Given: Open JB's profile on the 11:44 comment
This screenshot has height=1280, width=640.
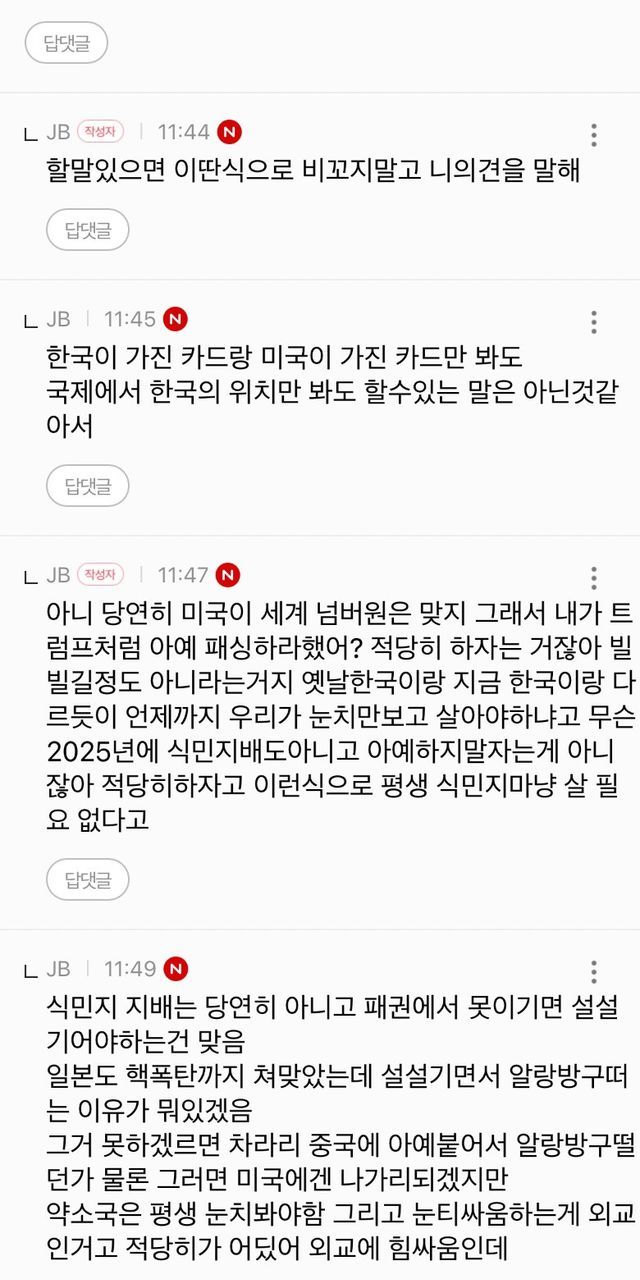Looking at the screenshot, I should [x=58, y=132].
